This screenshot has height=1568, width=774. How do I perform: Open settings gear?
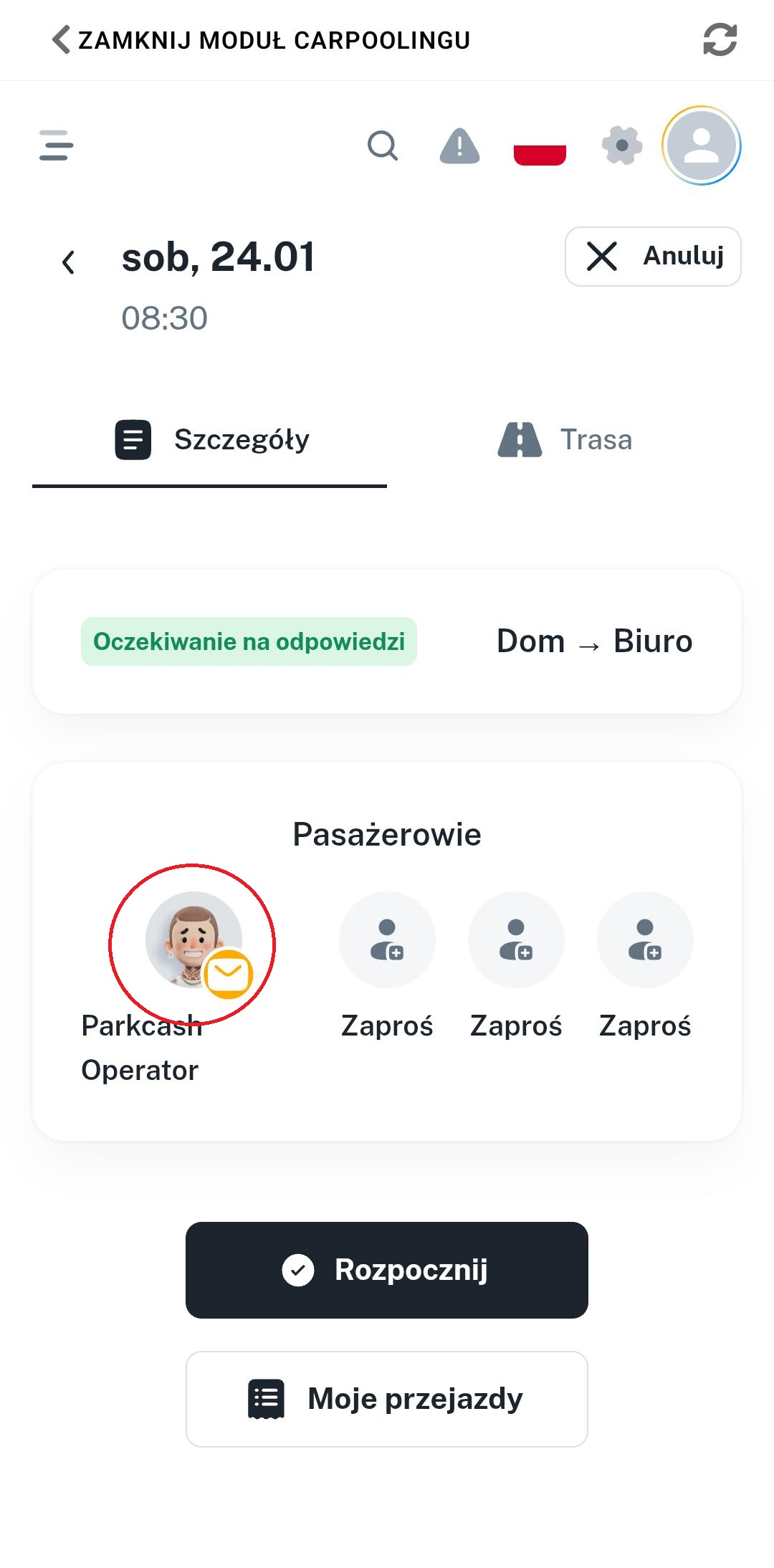(621, 145)
